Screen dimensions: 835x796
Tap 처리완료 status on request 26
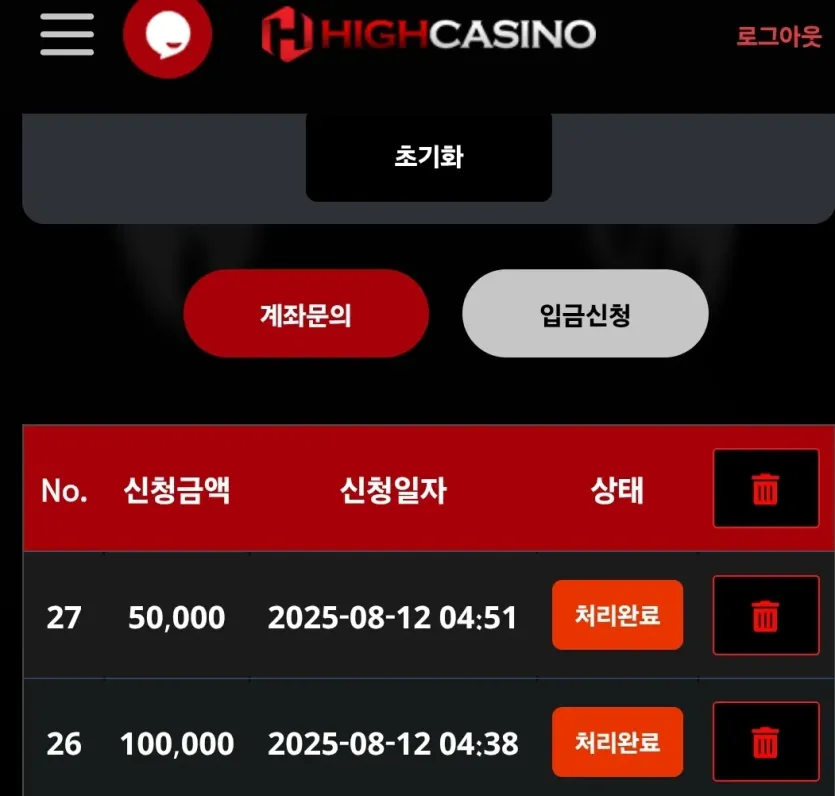(617, 742)
